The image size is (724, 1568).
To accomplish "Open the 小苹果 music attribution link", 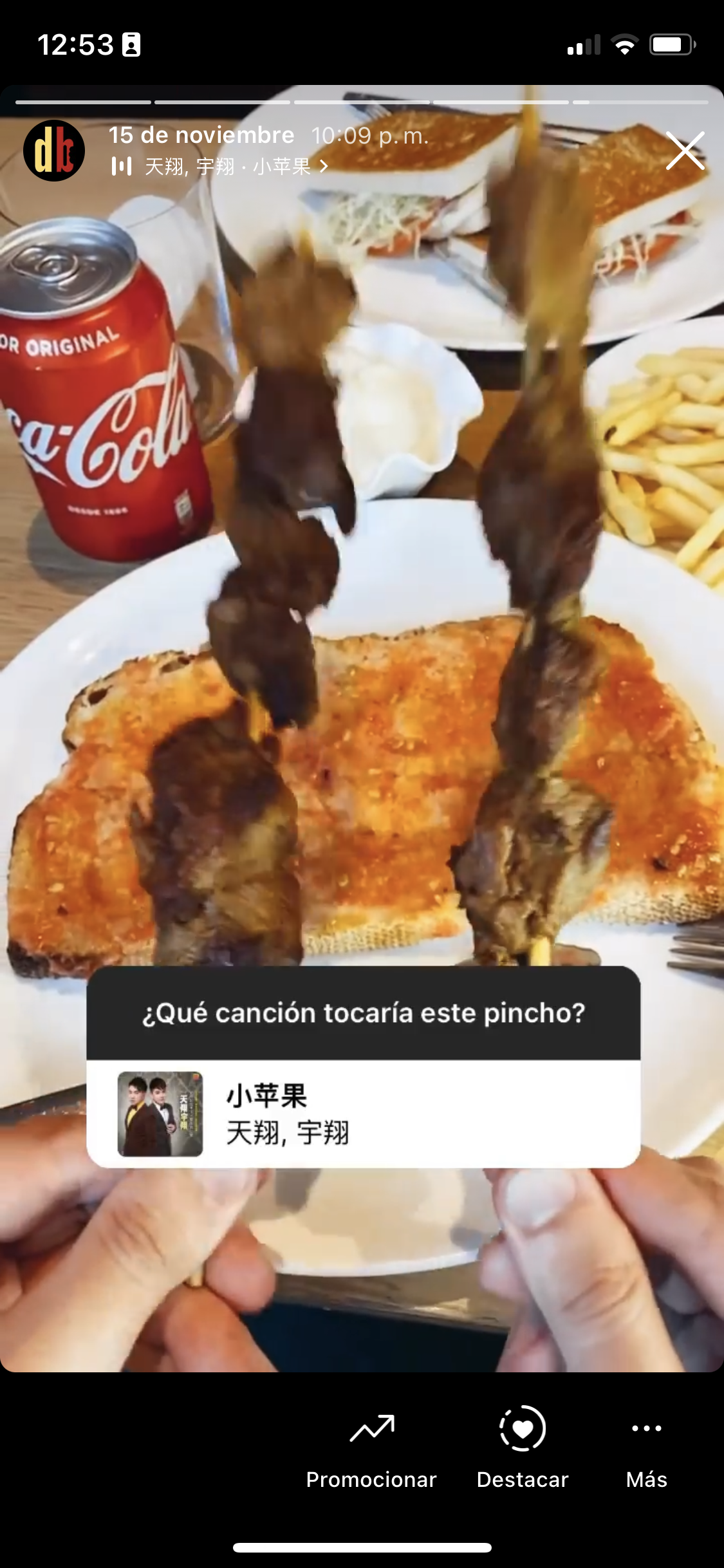I will point(220,167).
